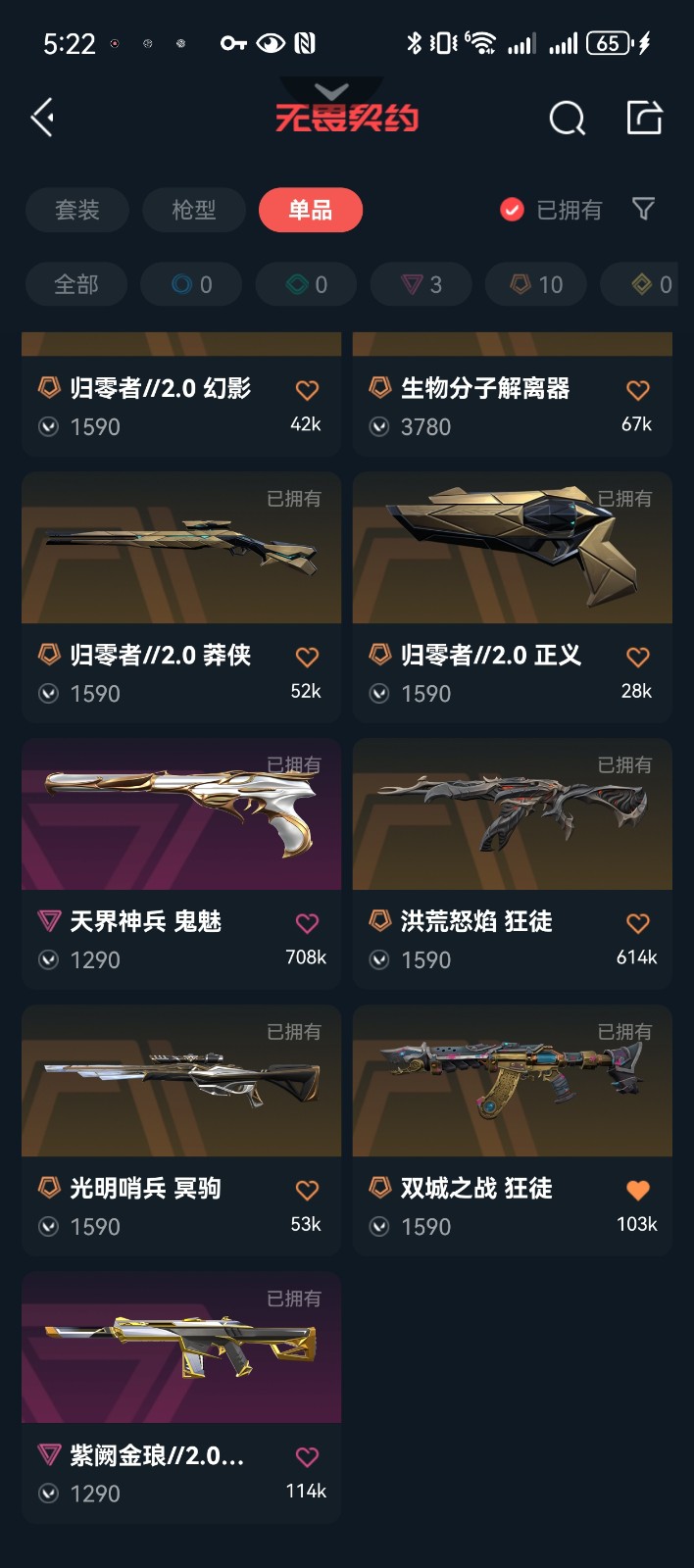Go back using the top-left arrow
694x1568 pixels.
pyautogui.click(x=42, y=118)
